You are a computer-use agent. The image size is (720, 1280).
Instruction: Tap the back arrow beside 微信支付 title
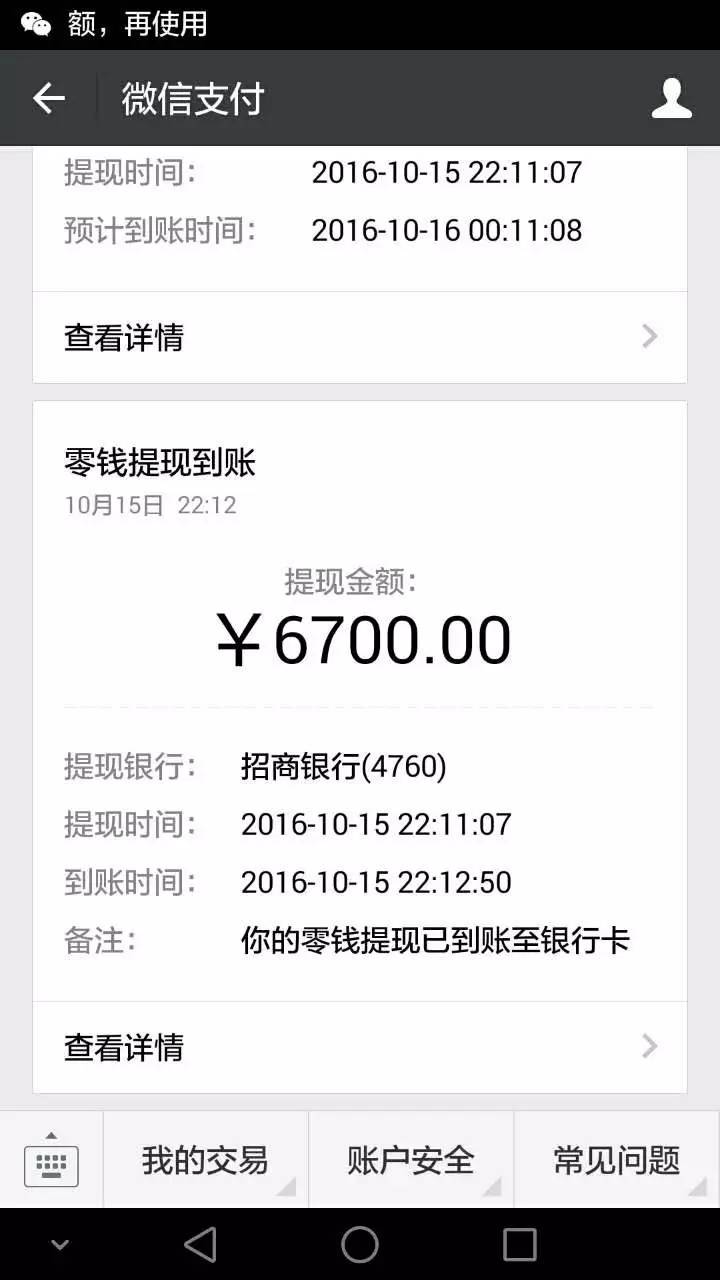click(x=50, y=98)
